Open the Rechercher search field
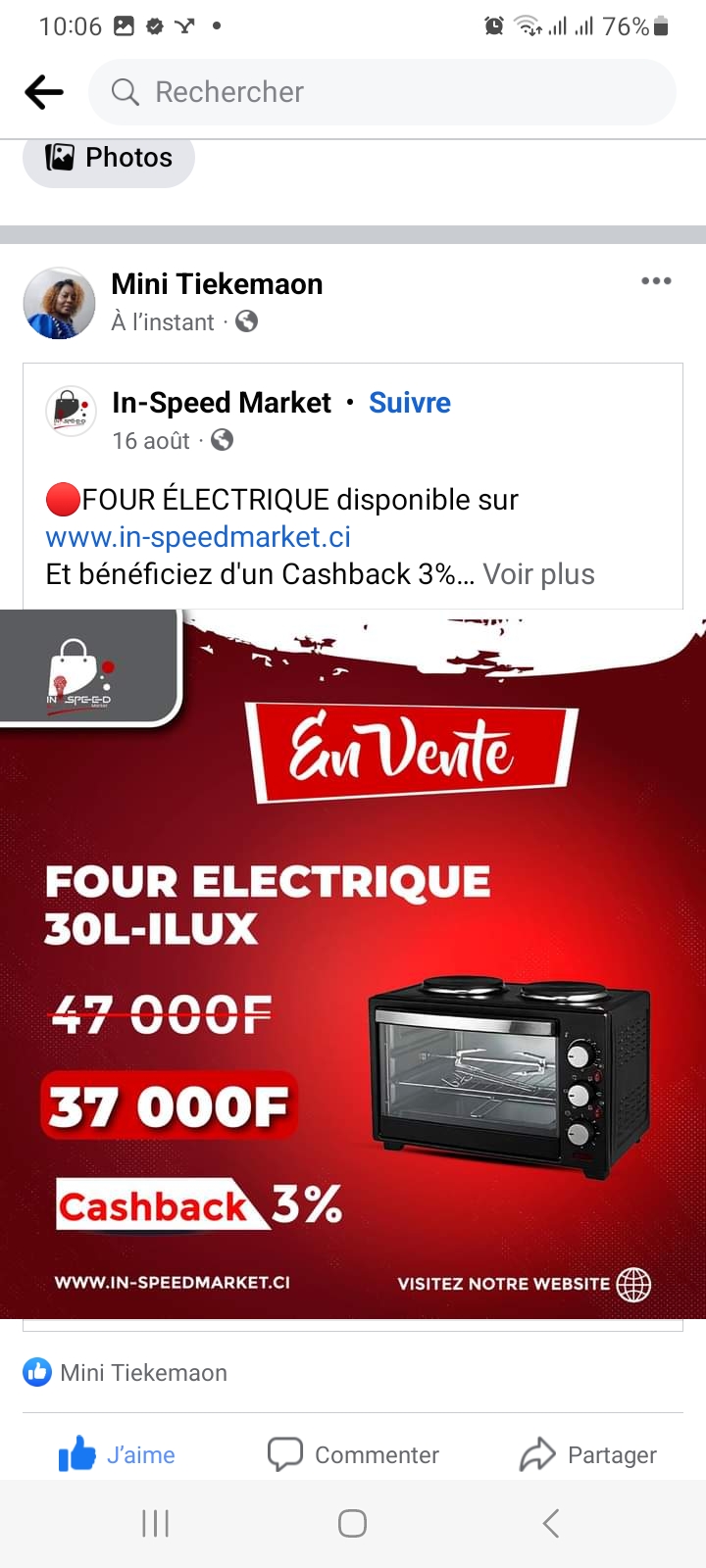 pos(382,92)
